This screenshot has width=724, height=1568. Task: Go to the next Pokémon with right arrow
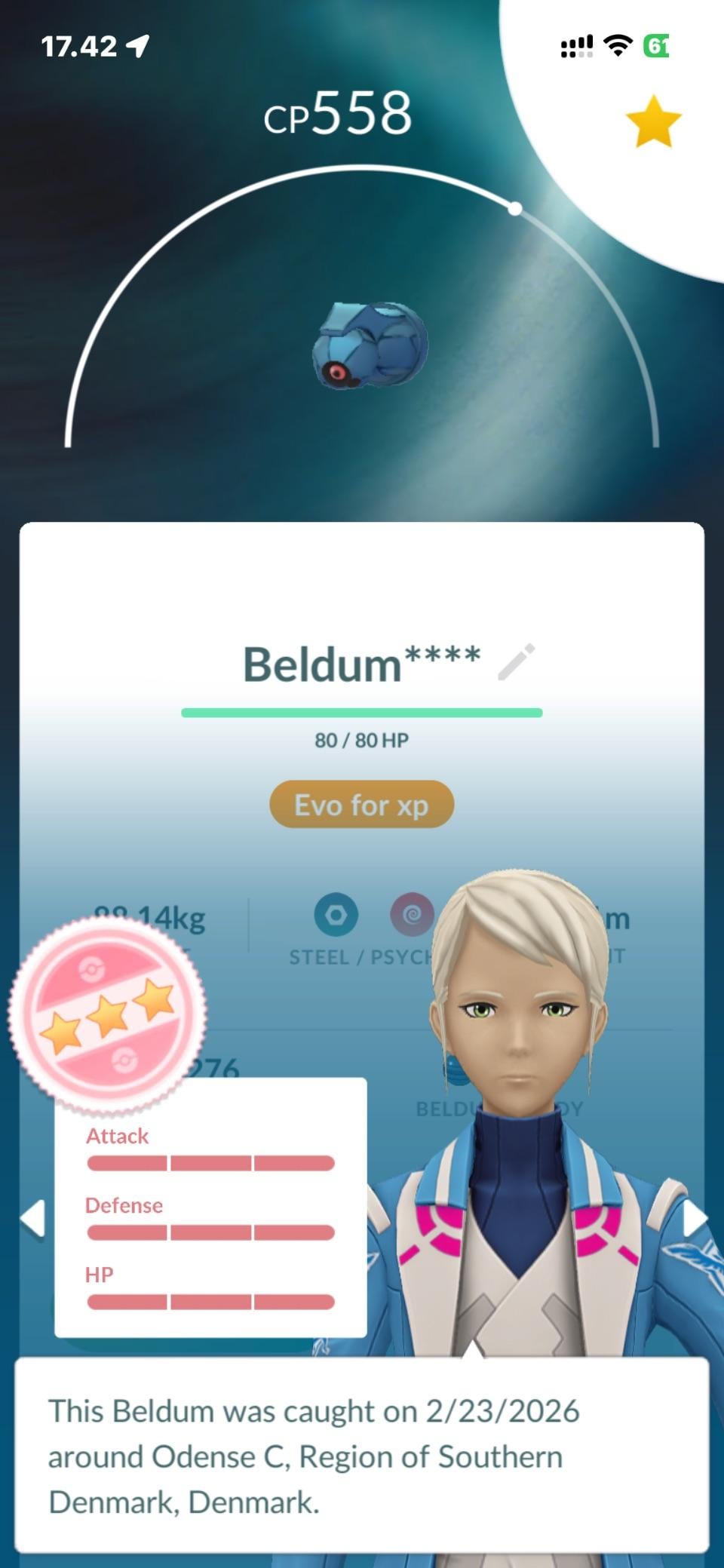click(x=694, y=1219)
